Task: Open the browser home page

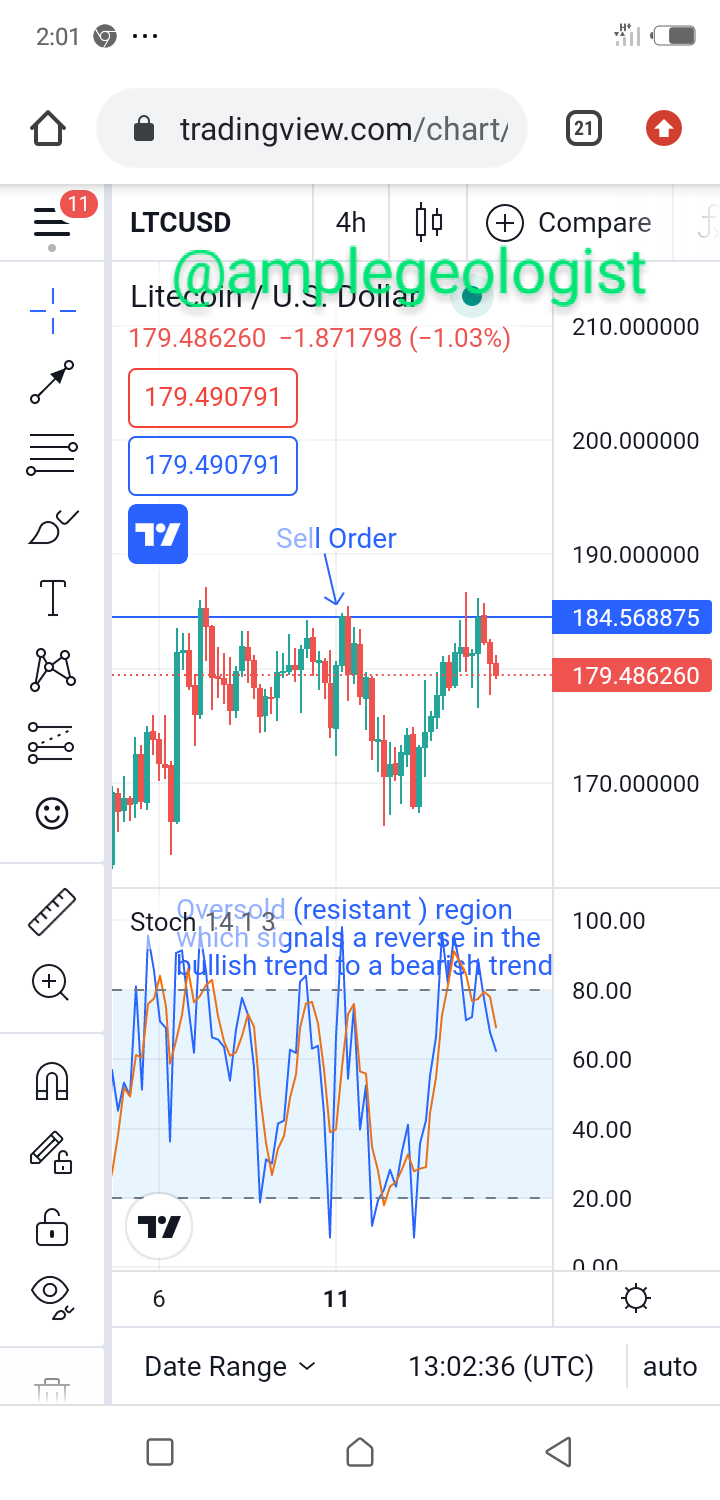Action: [x=48, y=128]
